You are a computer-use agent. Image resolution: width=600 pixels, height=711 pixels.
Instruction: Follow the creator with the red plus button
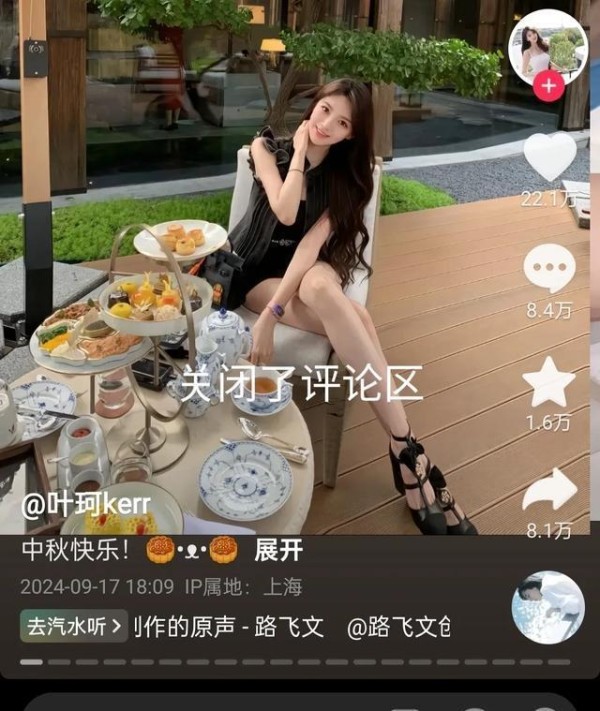[548, 86]
